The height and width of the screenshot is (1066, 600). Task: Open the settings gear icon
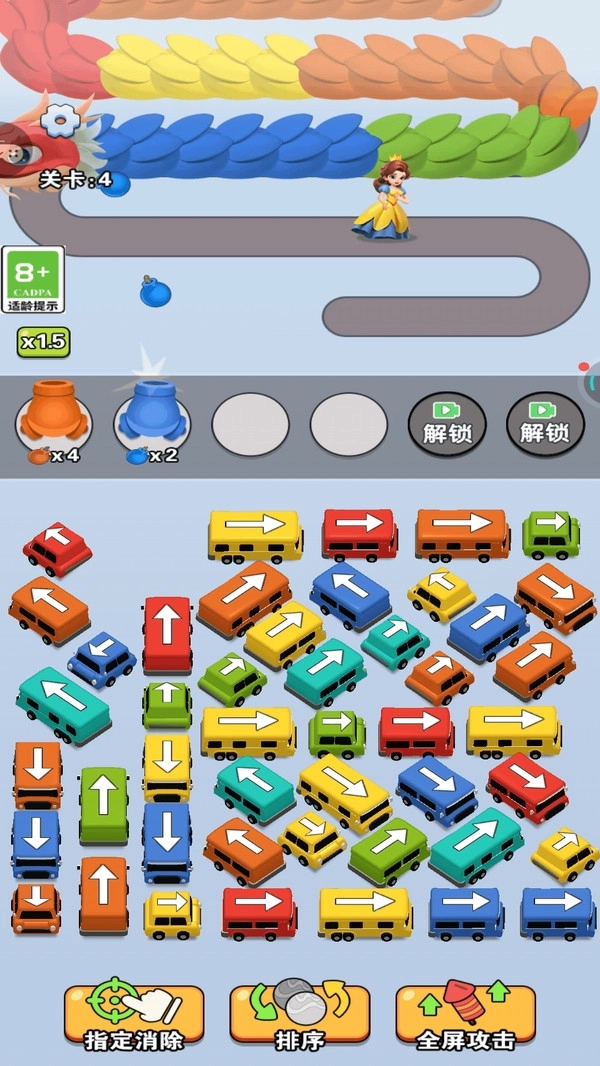tap(62, 121)
